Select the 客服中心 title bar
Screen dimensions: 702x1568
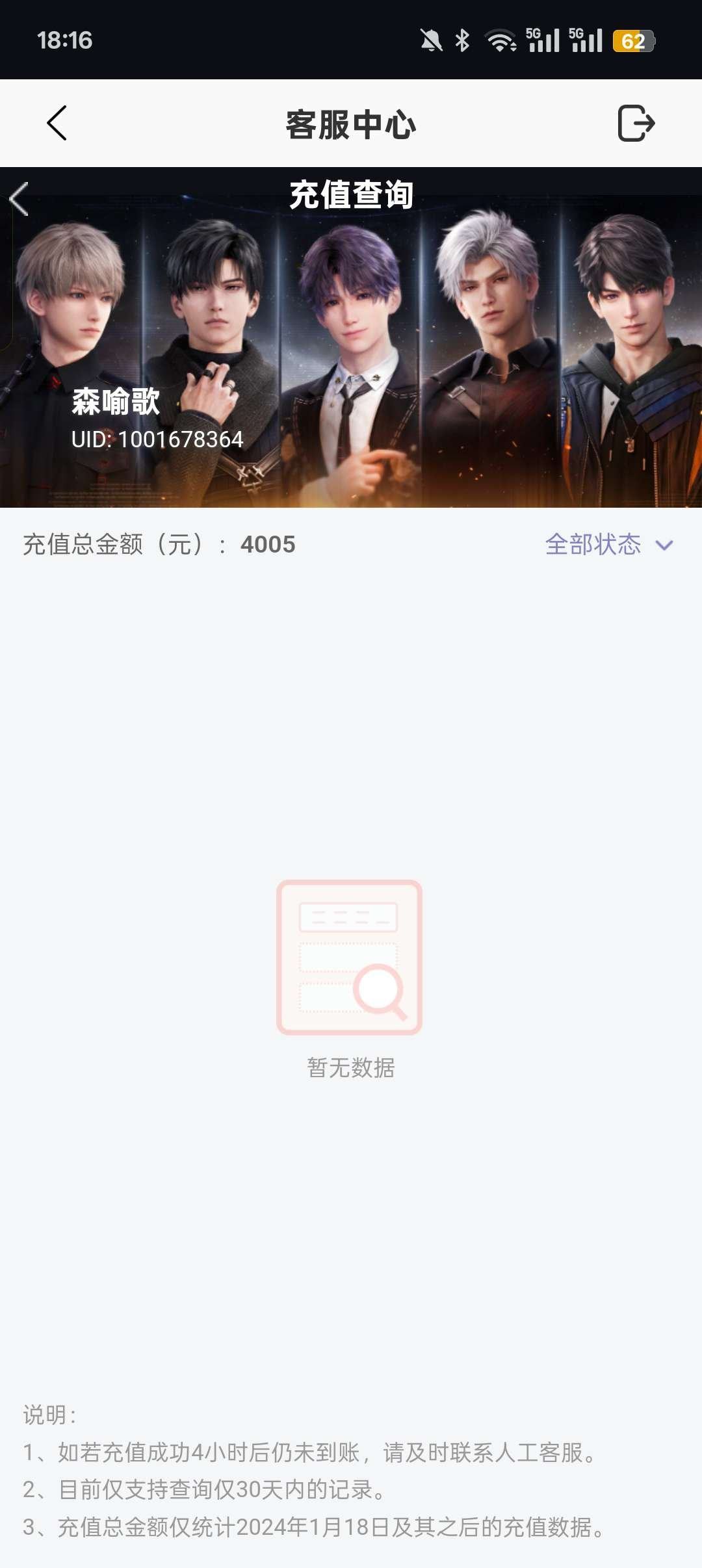351,125
